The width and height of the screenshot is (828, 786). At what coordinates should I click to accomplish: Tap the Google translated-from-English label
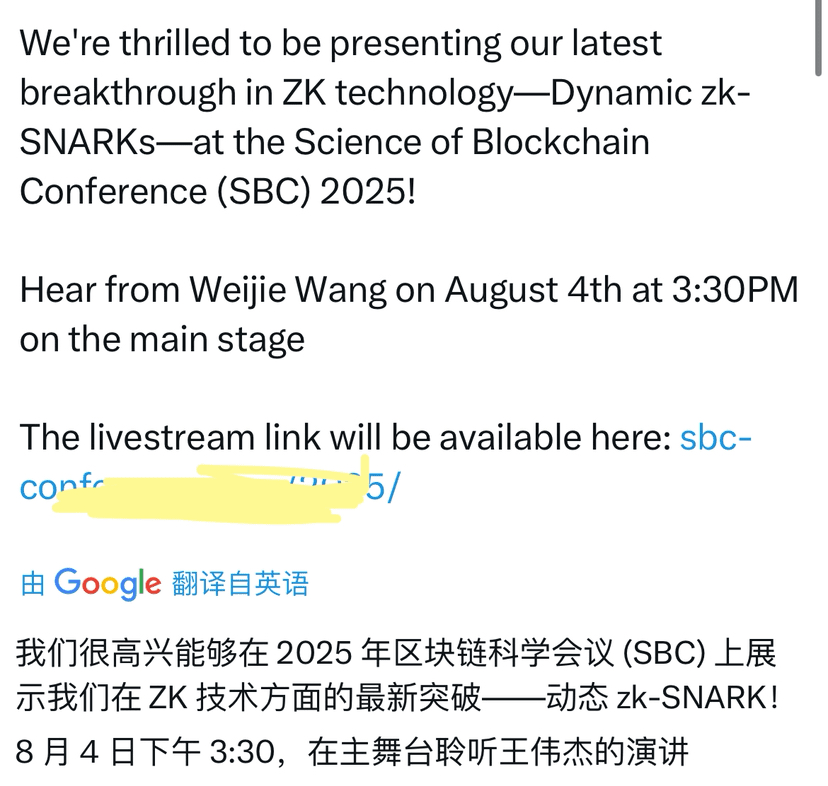point(165,583)
